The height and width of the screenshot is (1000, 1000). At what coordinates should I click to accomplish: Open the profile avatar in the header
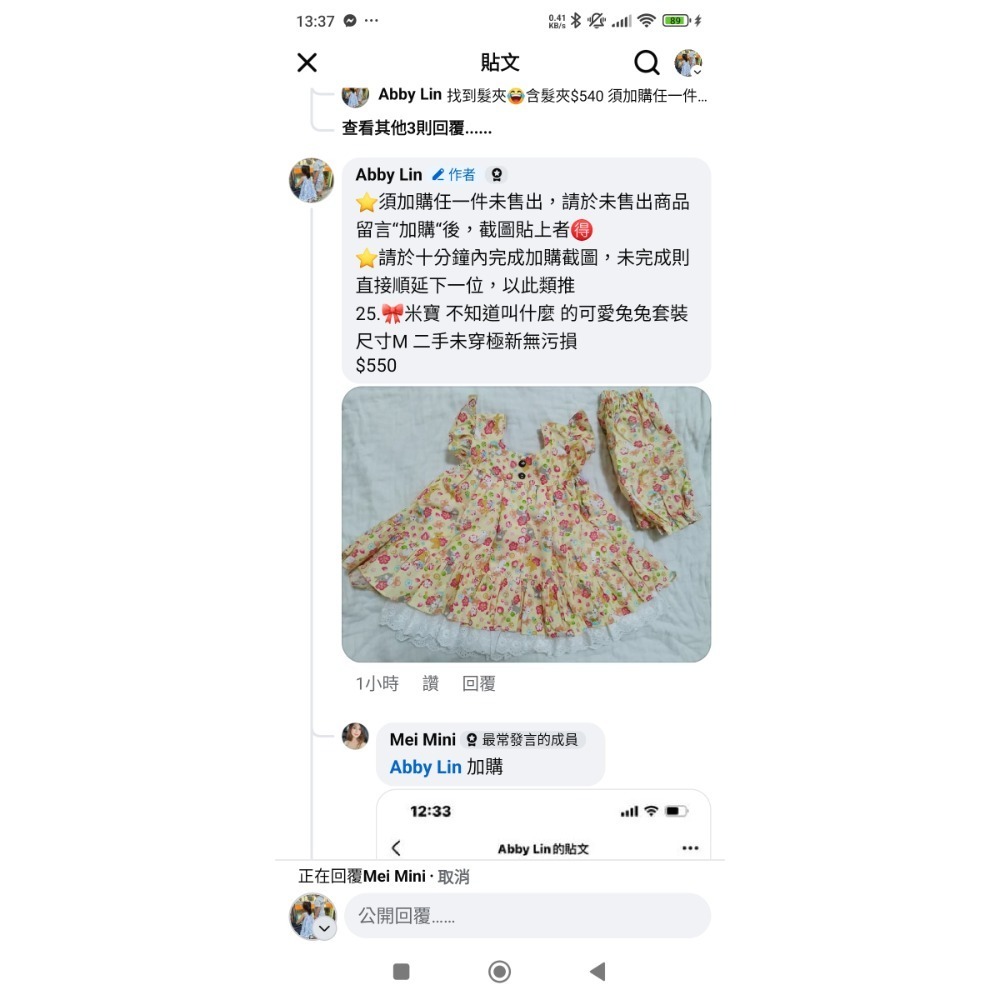(688, 63)
